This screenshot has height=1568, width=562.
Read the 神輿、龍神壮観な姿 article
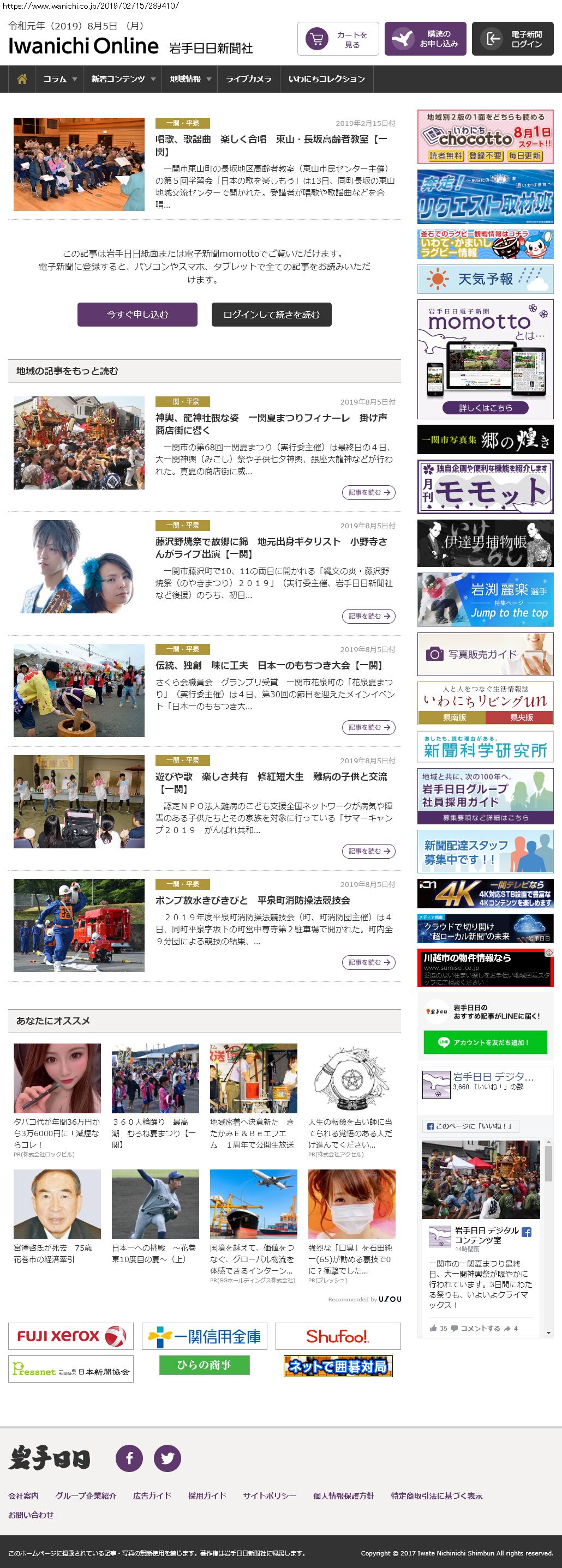coord(271,424)
